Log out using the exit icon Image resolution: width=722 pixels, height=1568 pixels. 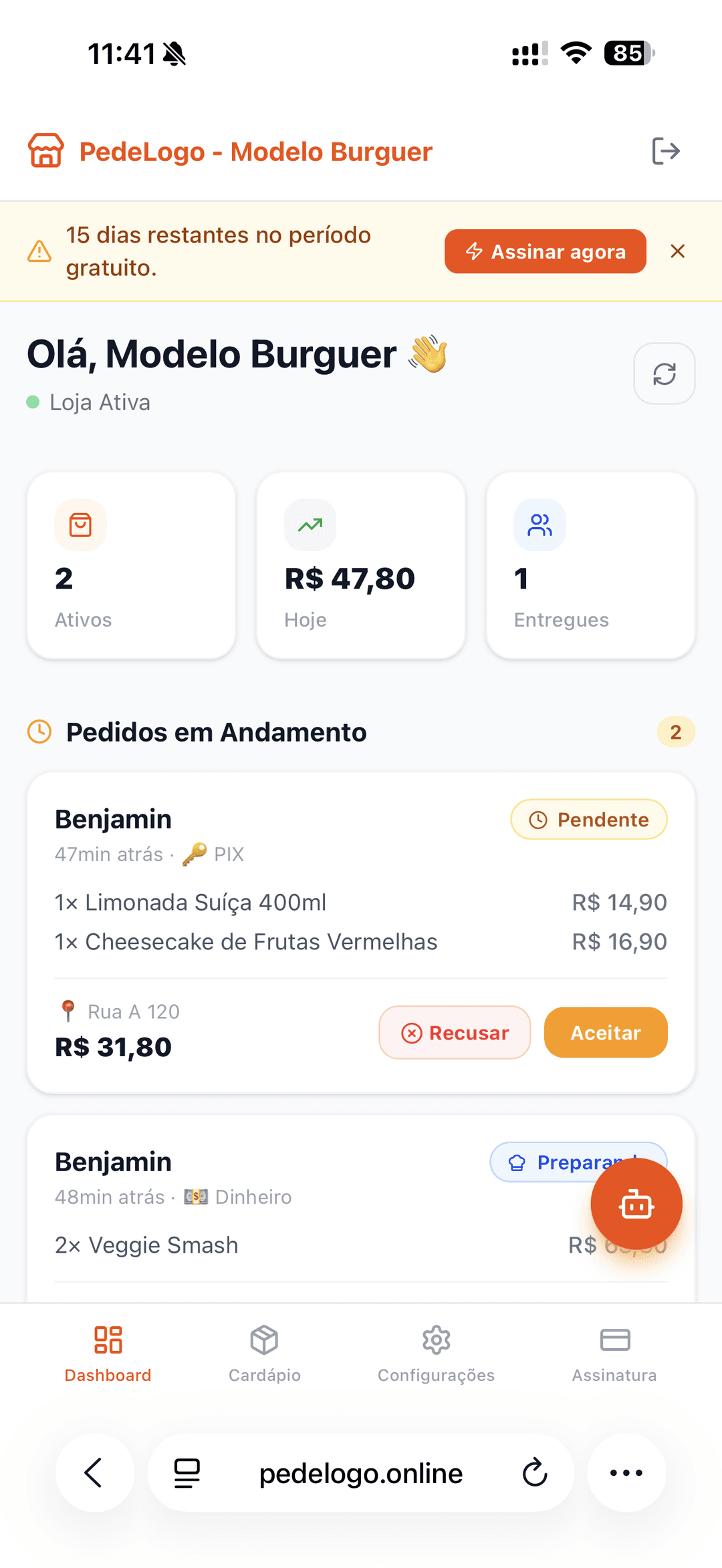[x=667, y=151]
